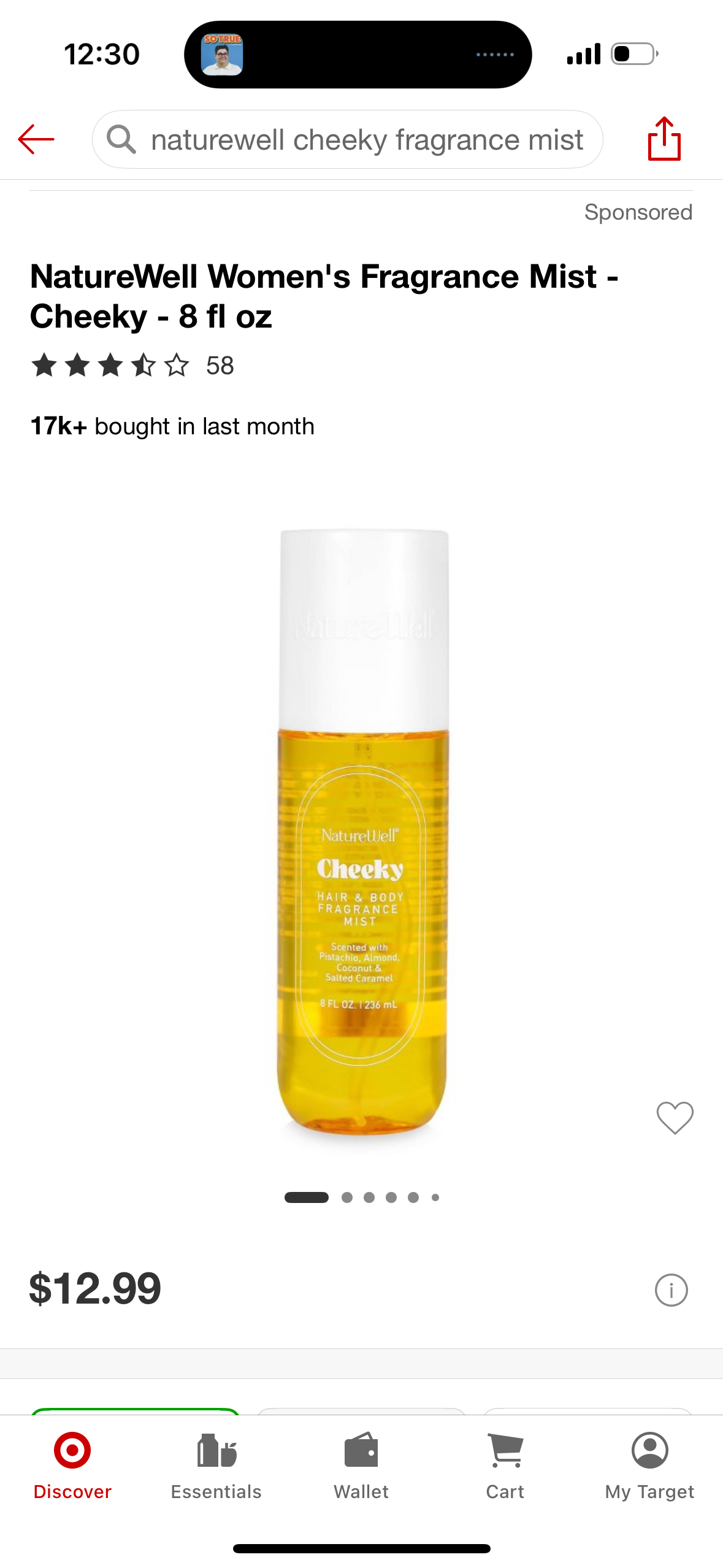Tap the image carousel page indicator
The width and height of the screenshot is (723, 1568).
pyautogui.click(x=361, y=1197)
